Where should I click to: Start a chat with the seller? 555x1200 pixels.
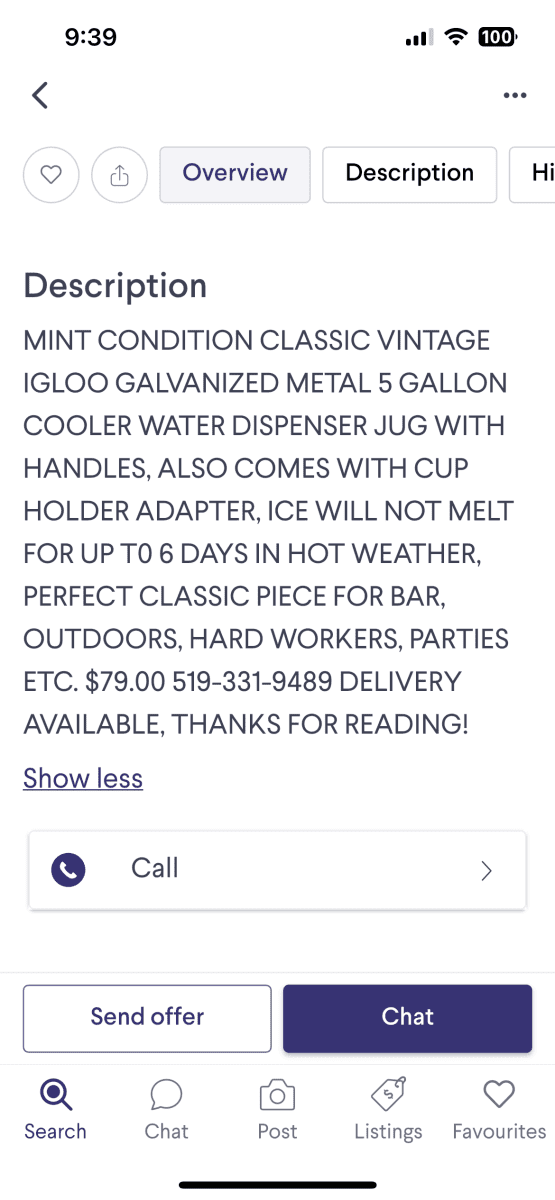(407, 1018)
